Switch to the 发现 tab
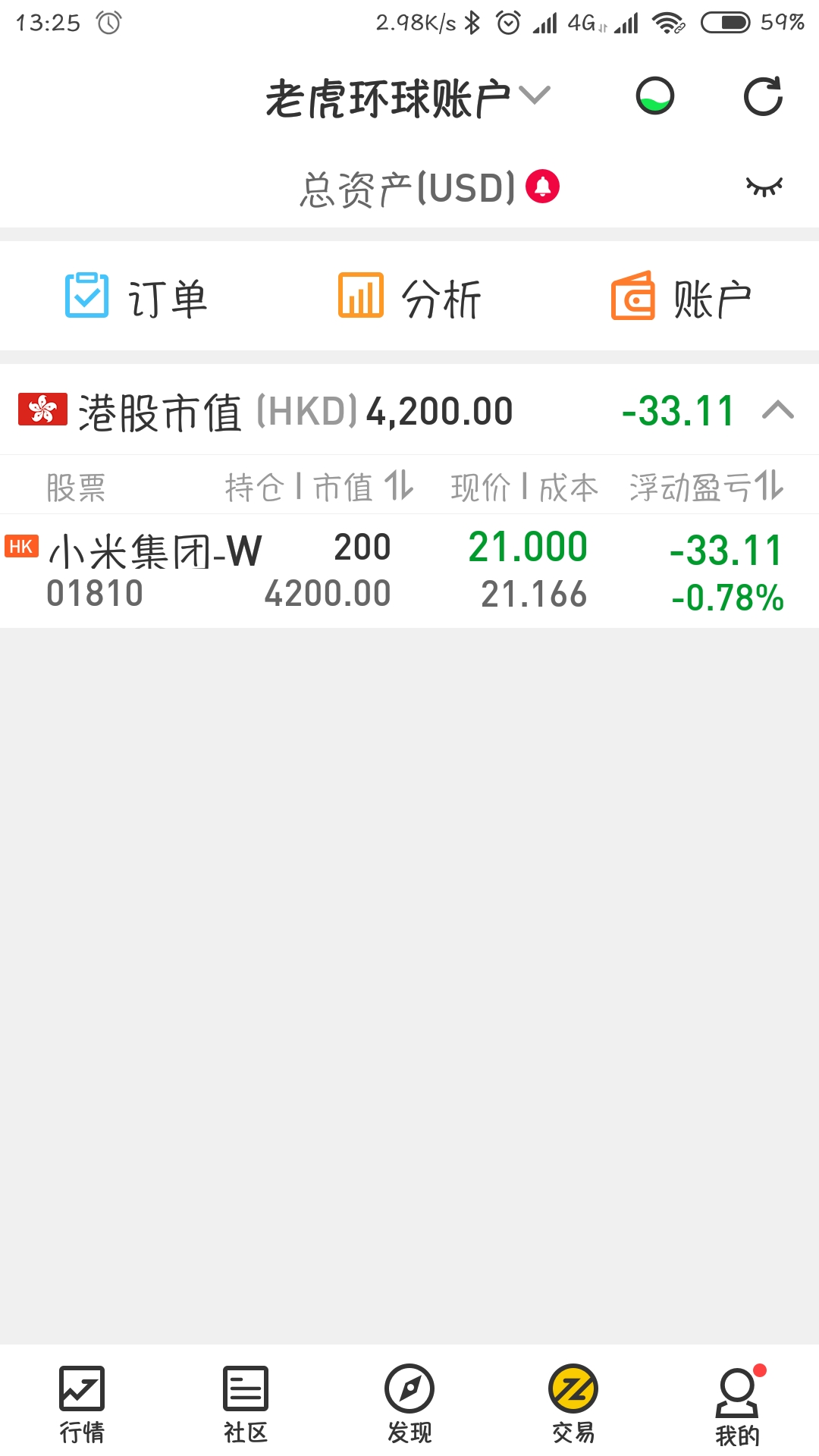The image size is (819, 1456). coord(409,1404)
